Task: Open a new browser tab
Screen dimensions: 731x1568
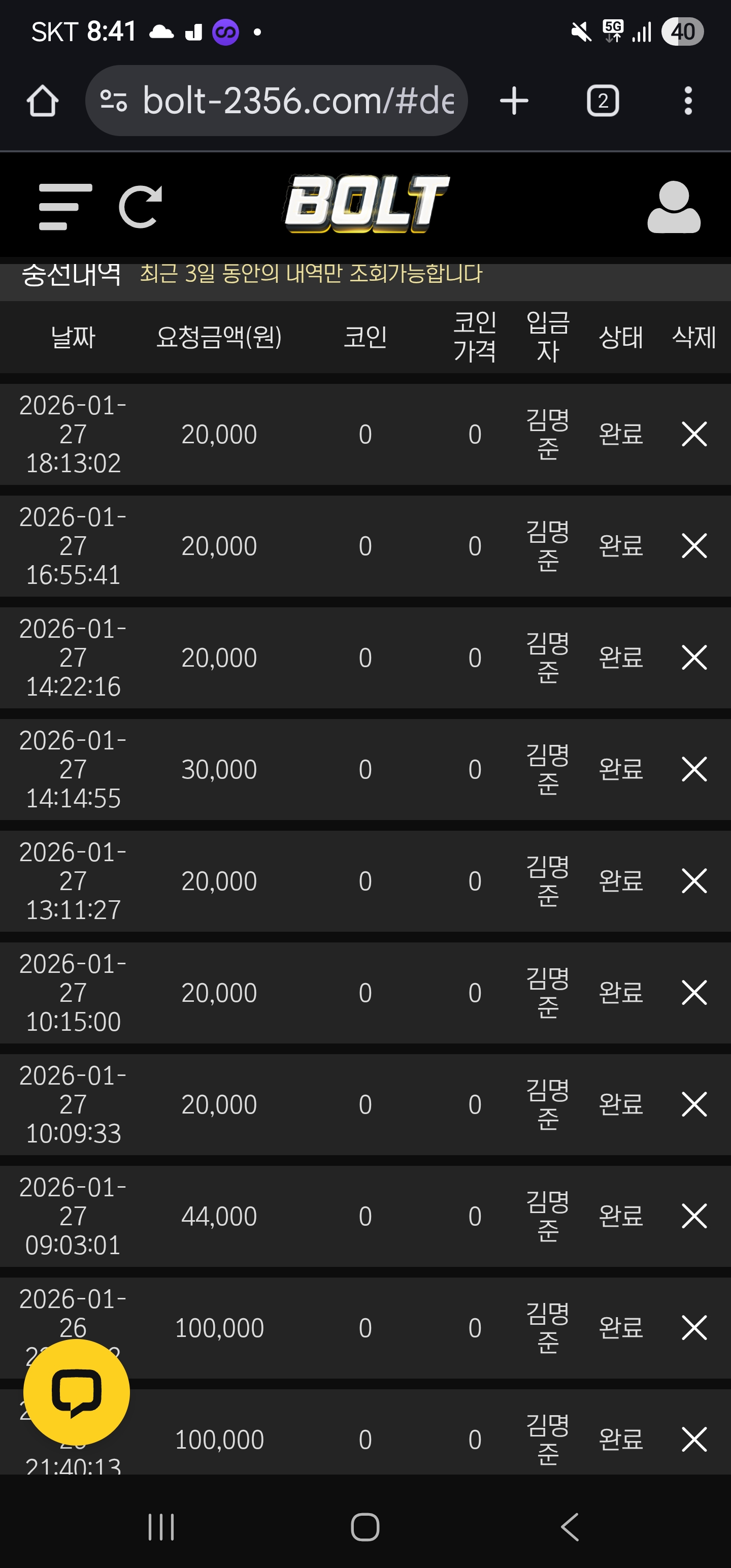Action: pyautogui.click(x=514, y=101)
